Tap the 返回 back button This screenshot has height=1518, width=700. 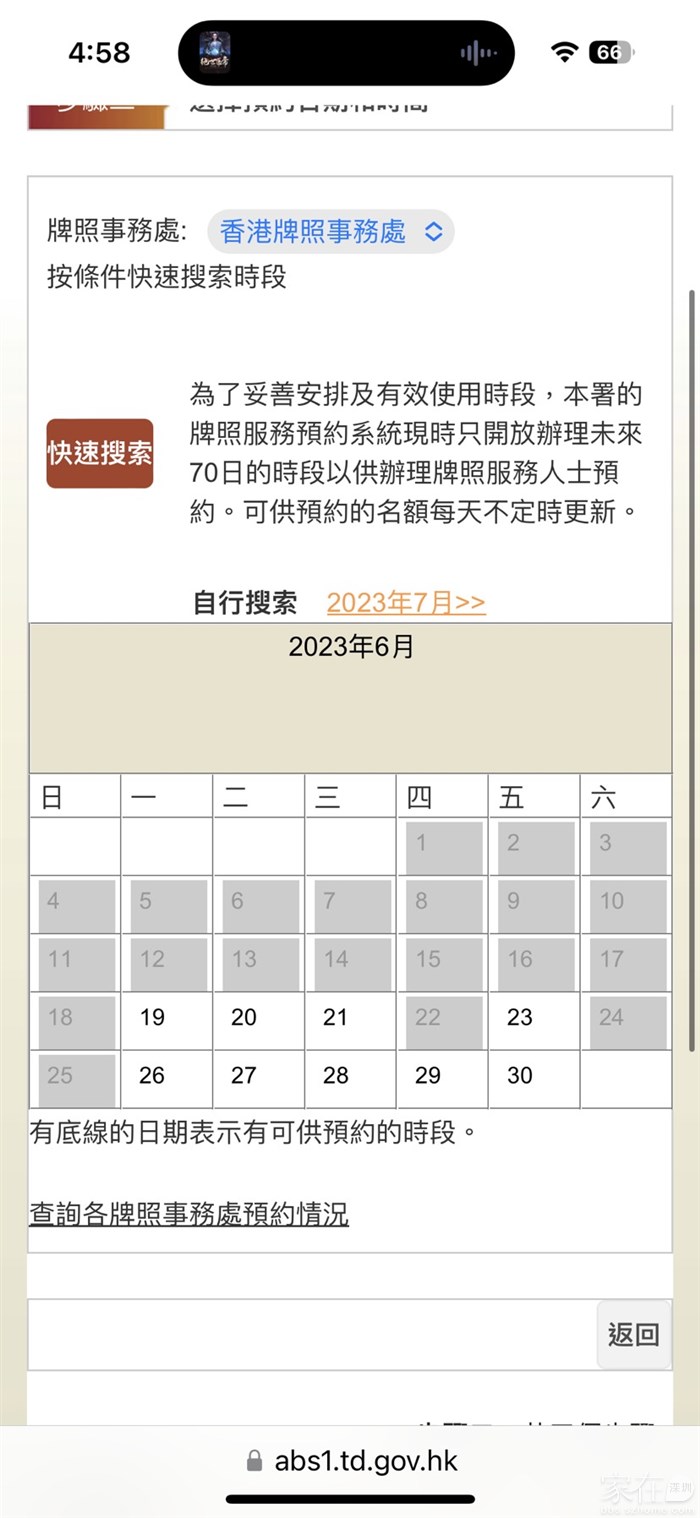coord(633,1334)
